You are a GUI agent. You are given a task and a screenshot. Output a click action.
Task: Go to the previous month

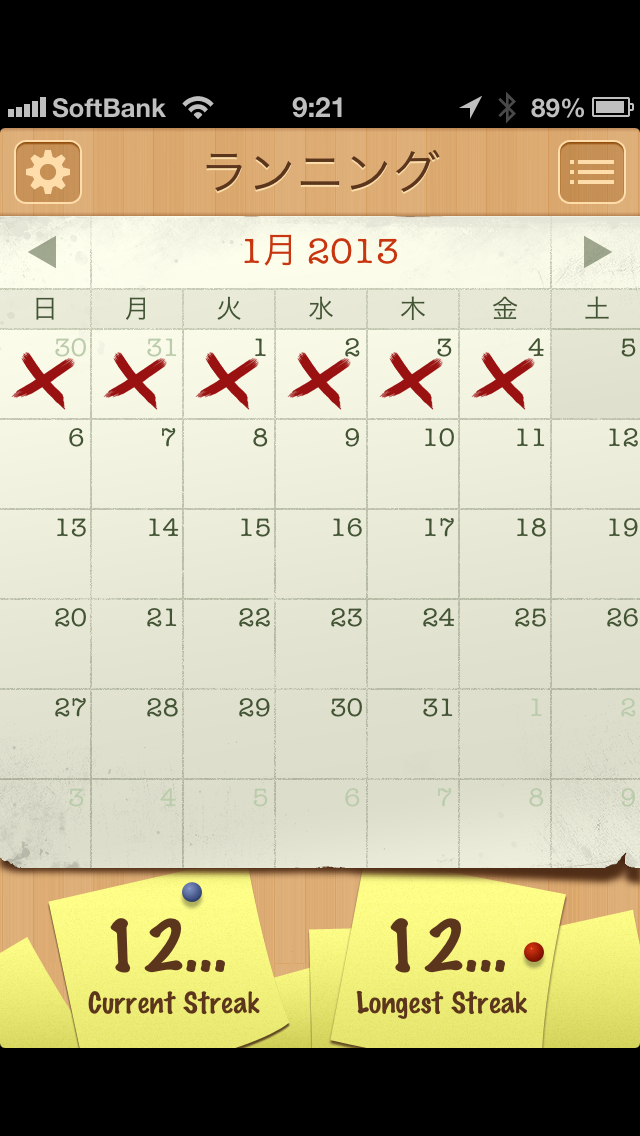tap(43, 252)
